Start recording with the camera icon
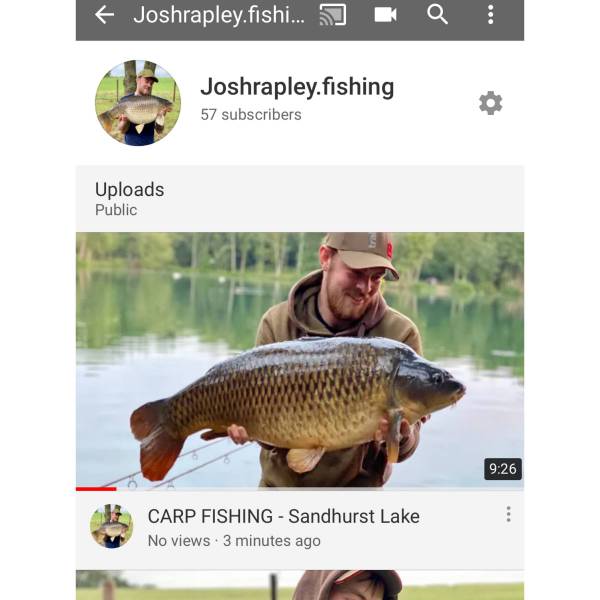 tap(385, 15)
